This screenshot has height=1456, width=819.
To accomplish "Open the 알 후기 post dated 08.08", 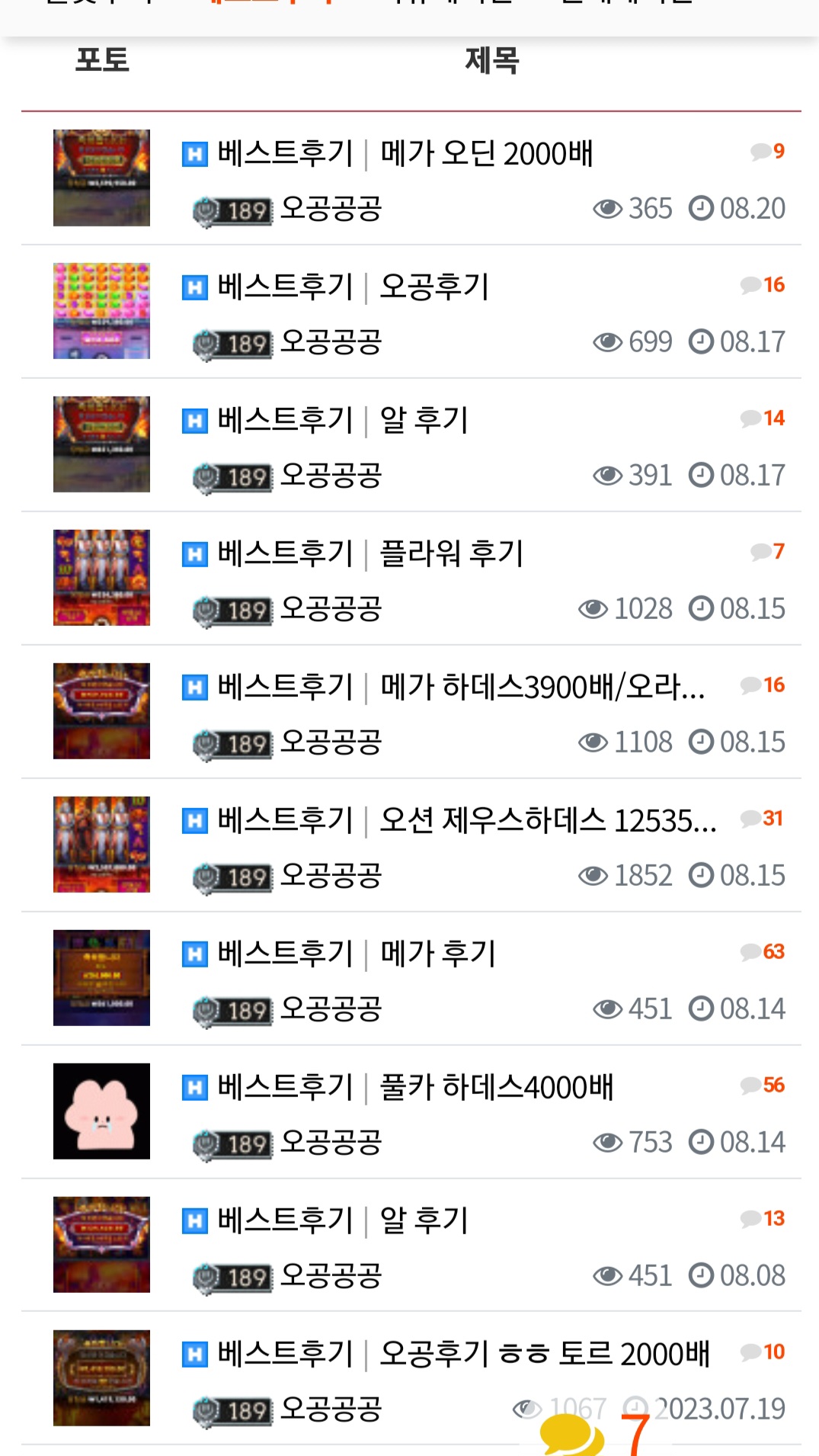I will tap(424, 1220).
